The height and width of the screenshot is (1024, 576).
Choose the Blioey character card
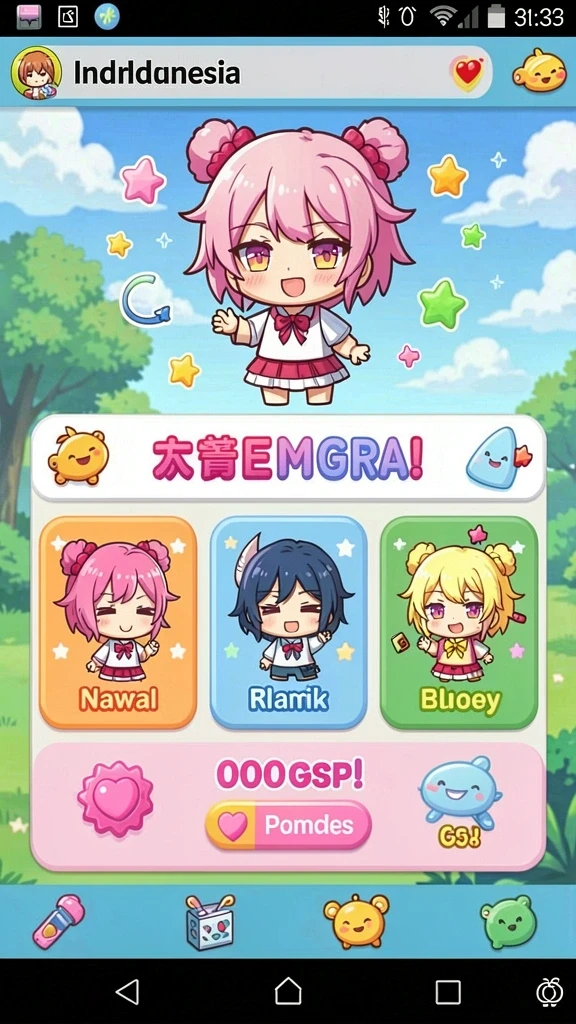pos(459,622)
